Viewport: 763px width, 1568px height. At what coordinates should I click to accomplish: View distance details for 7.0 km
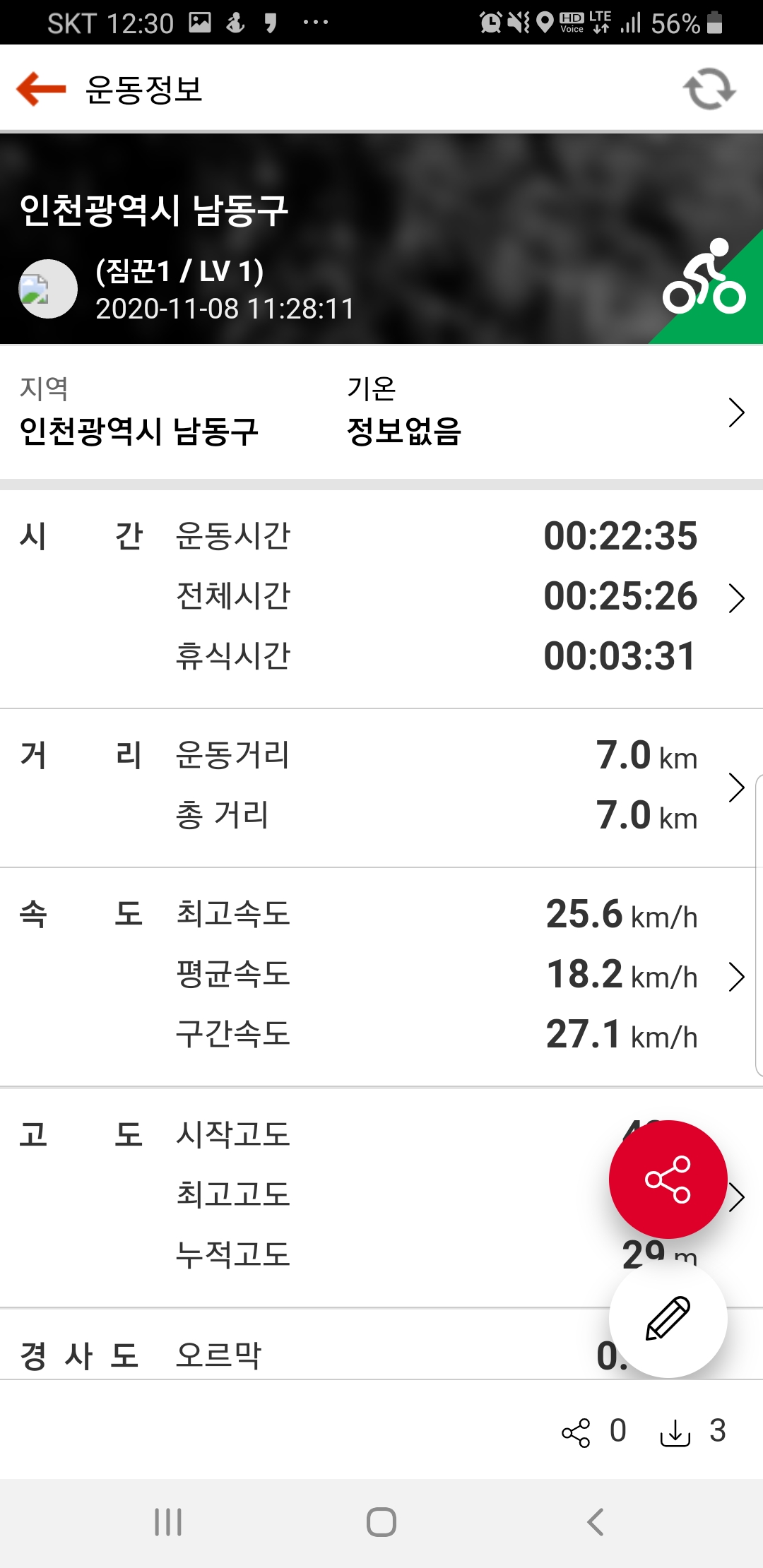click(736, 787)
